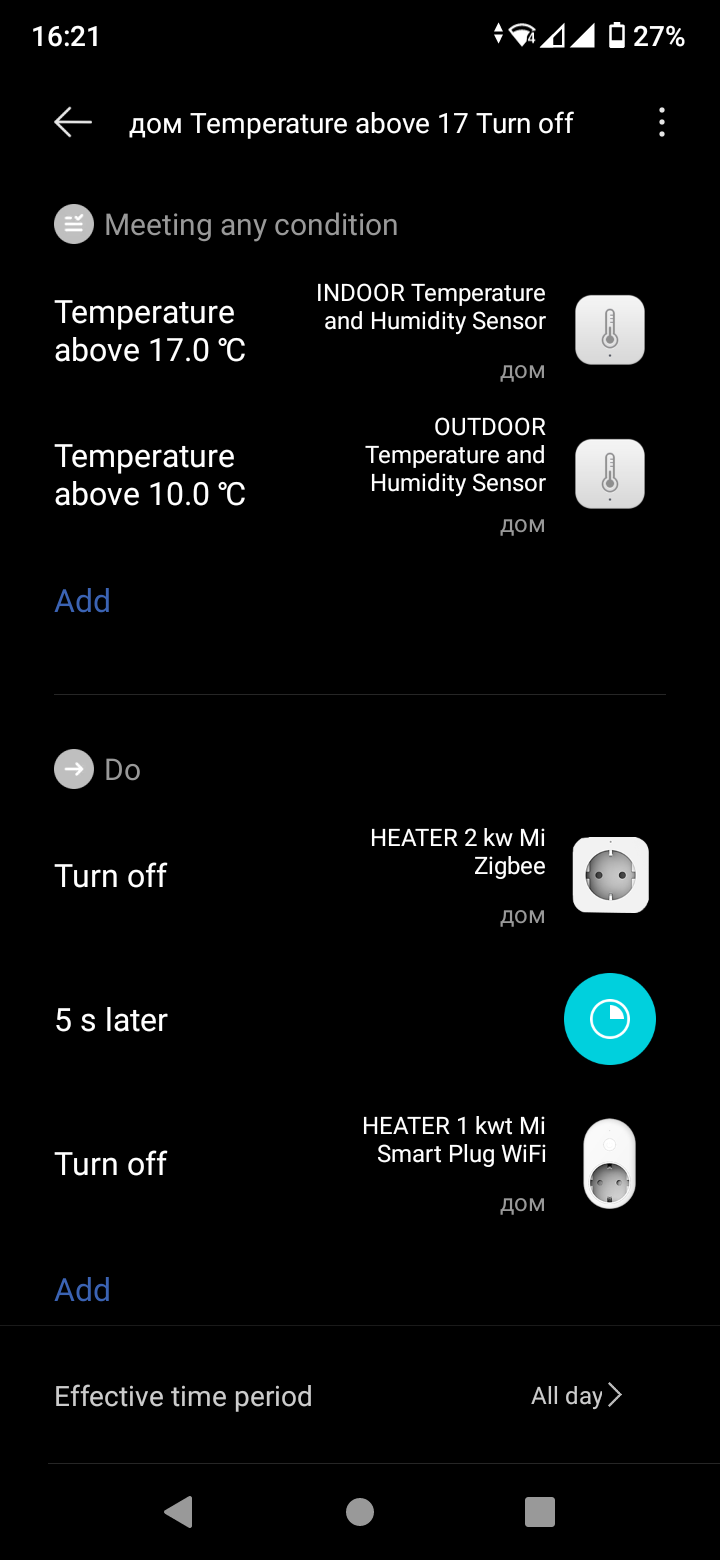Open recent apps from navigation bar
720x1560 pixels.
tap(540, 1512)
